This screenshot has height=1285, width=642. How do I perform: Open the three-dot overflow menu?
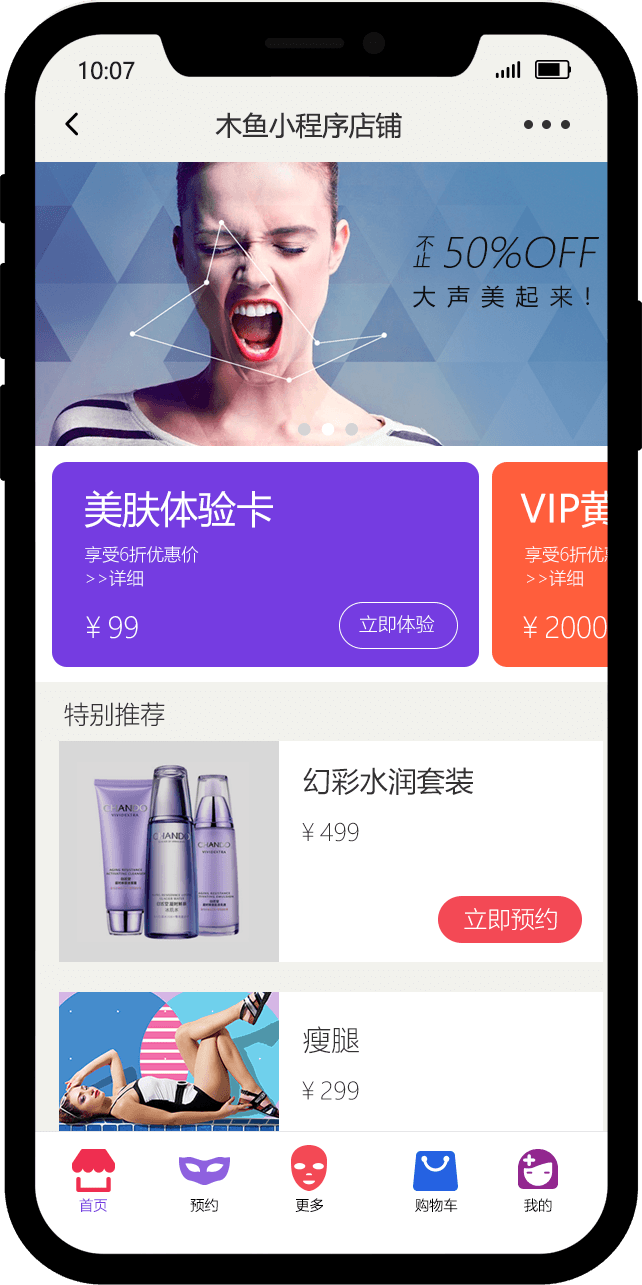pos(547,125)
